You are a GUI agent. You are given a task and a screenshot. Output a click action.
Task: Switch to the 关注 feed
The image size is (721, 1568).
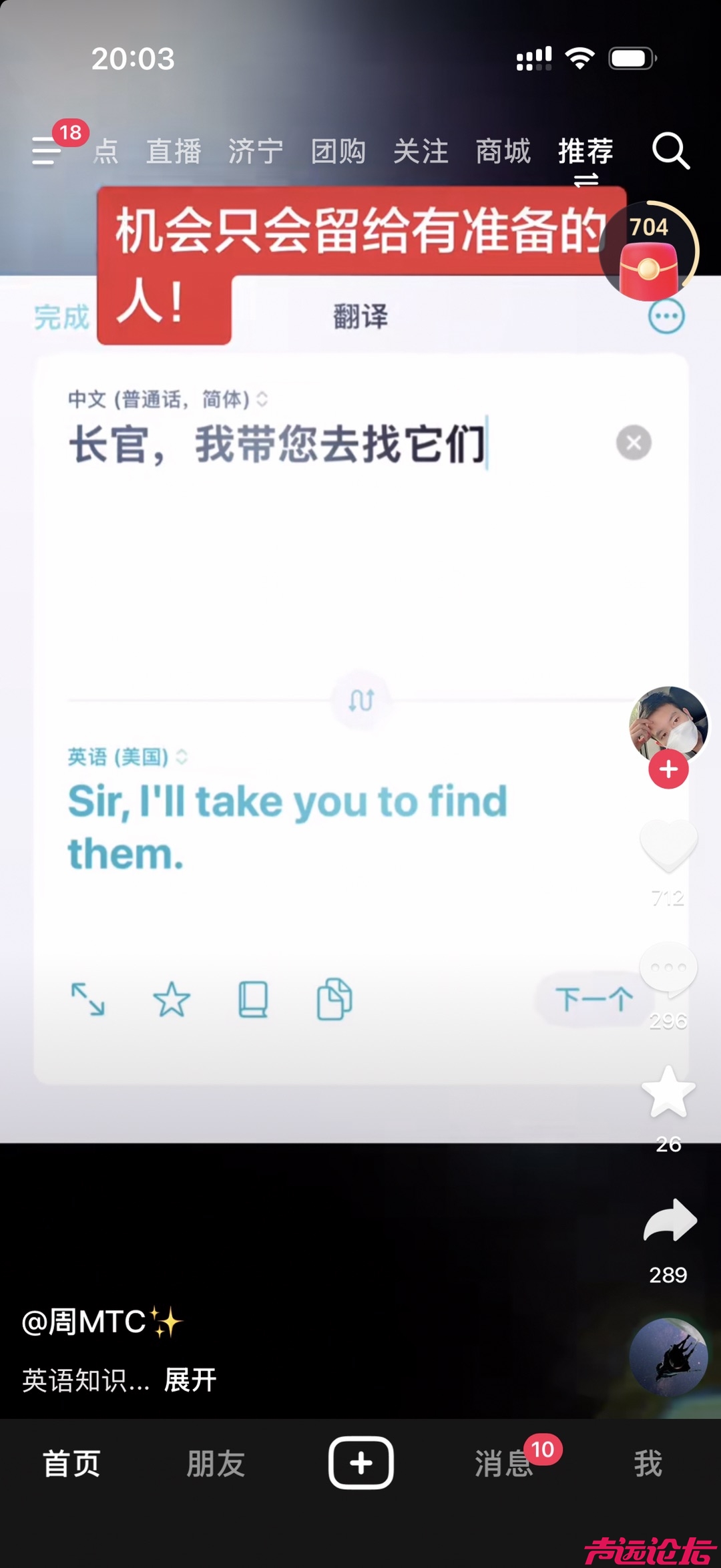421,152
